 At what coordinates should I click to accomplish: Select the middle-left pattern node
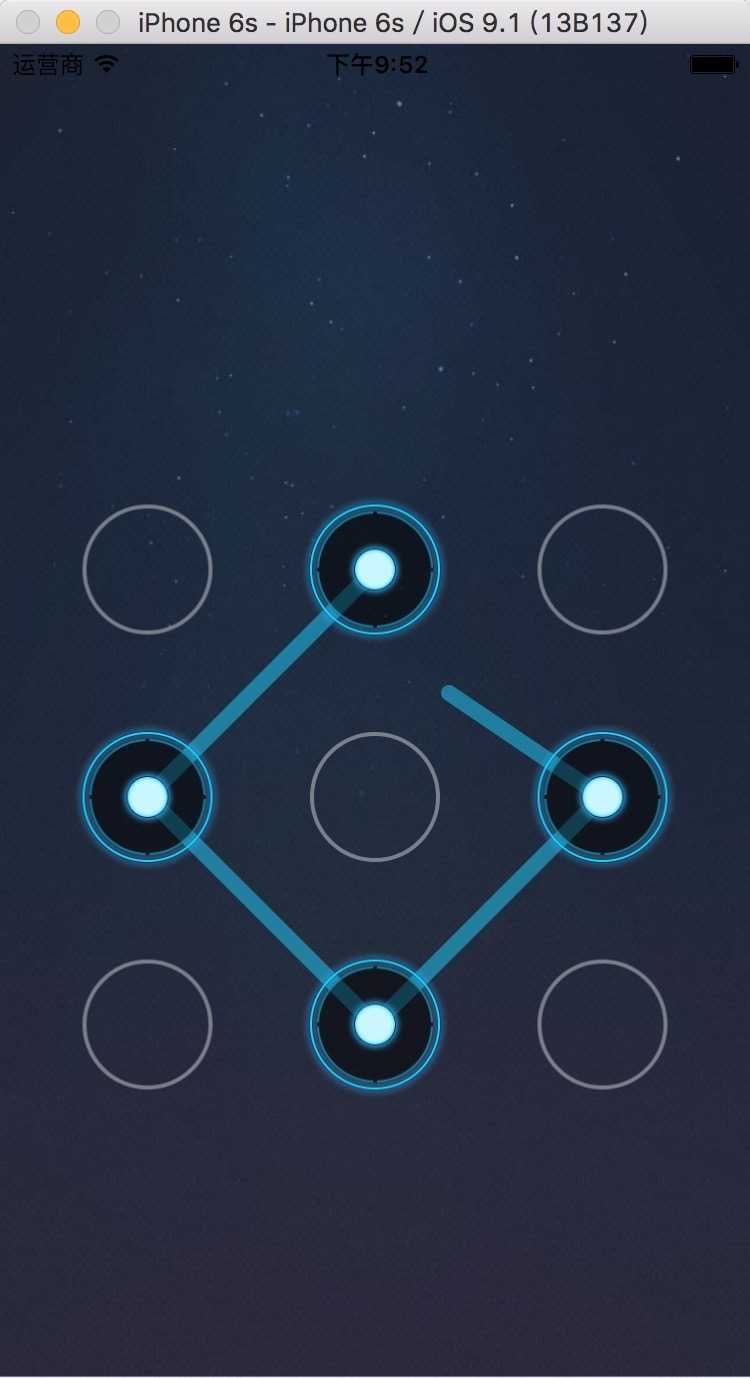147,797
